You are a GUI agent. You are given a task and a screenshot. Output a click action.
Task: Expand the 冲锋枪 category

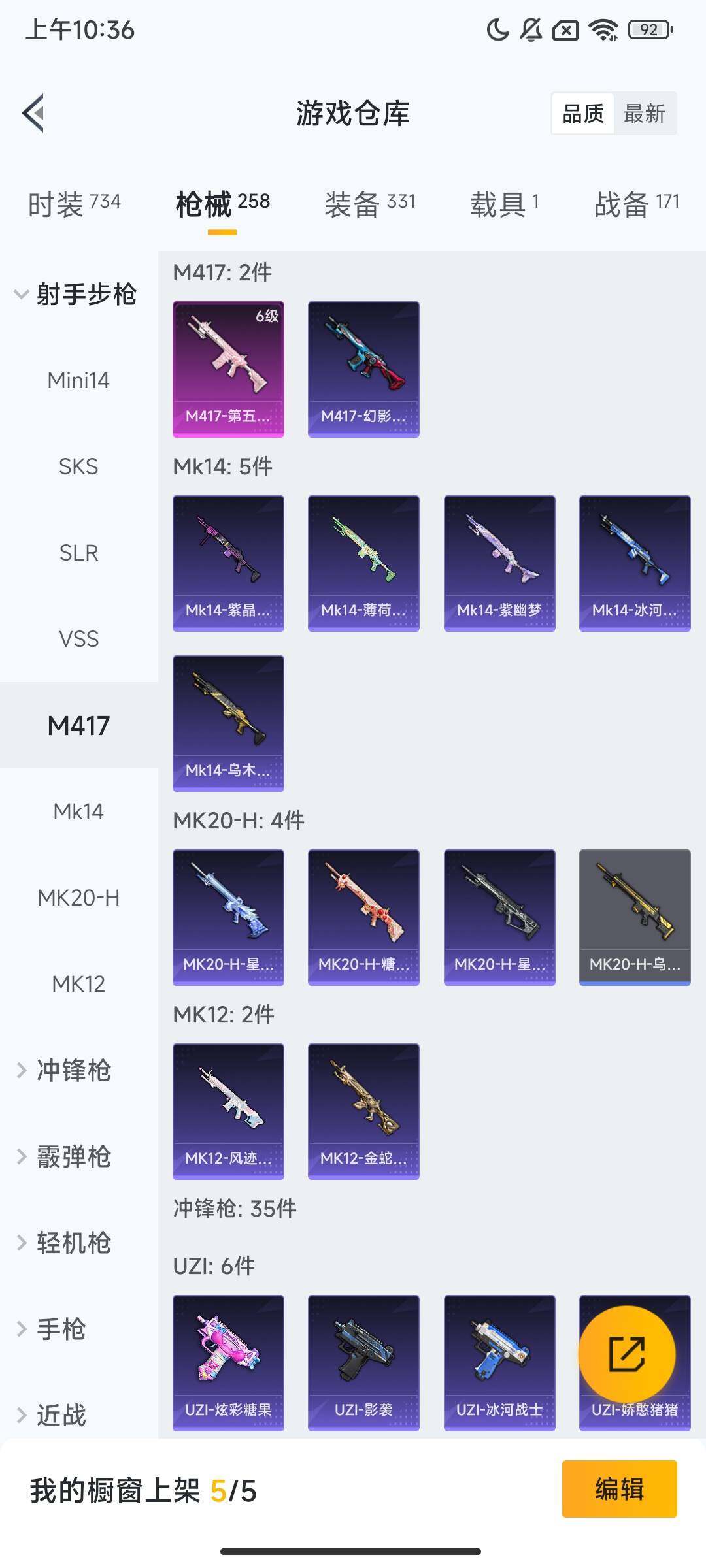(x=65, y=1070)
